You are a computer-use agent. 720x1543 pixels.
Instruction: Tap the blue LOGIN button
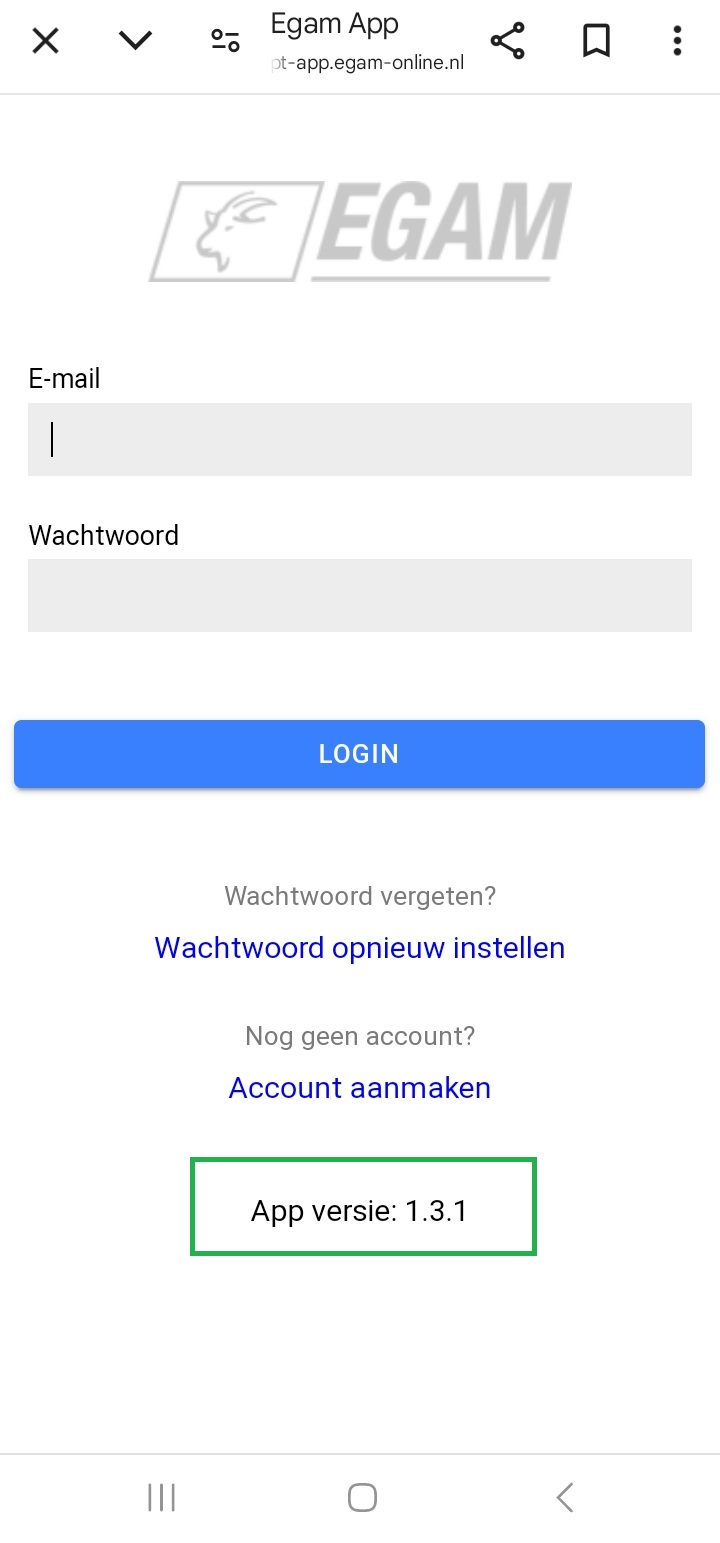(360, 754)
